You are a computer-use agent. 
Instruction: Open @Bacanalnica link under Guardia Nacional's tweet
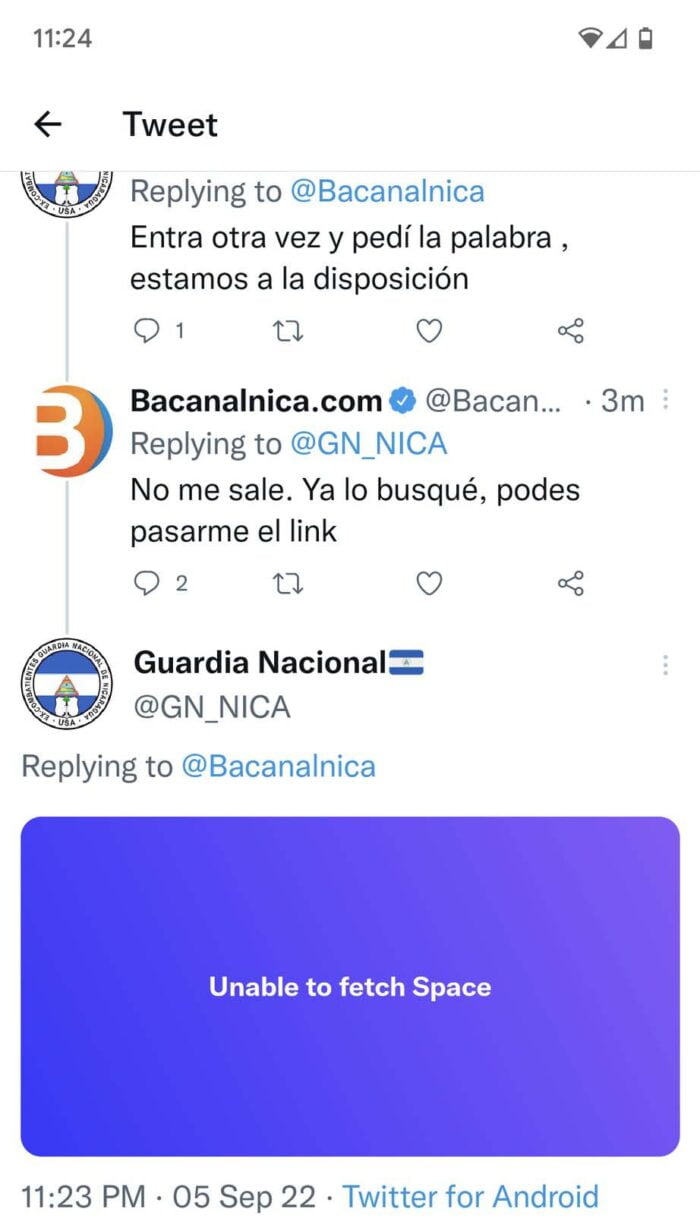(278, 767)
